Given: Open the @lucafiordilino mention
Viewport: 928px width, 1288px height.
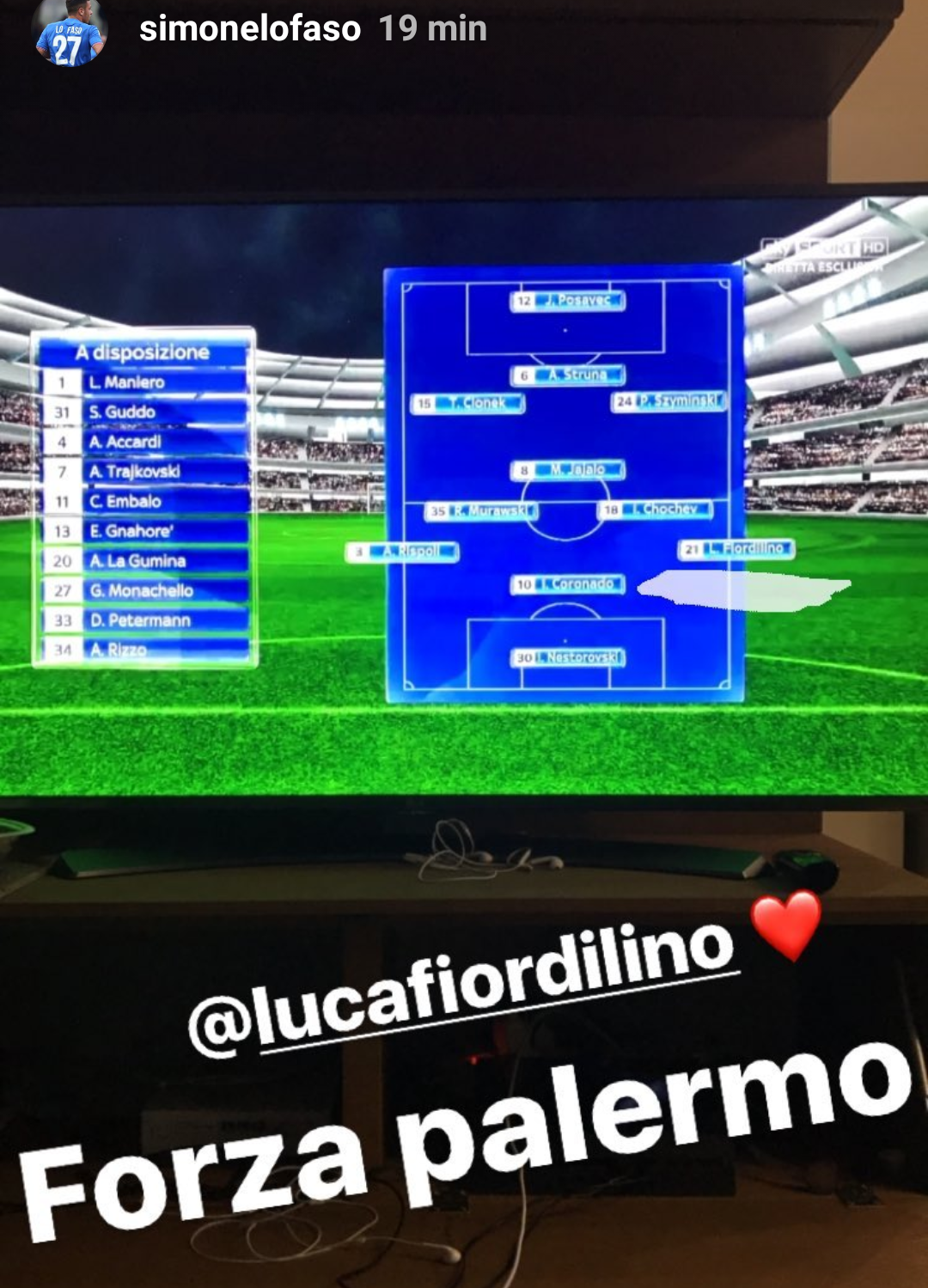Looking at the screenshot, I should pyautogui.click(x=462, y=991).
